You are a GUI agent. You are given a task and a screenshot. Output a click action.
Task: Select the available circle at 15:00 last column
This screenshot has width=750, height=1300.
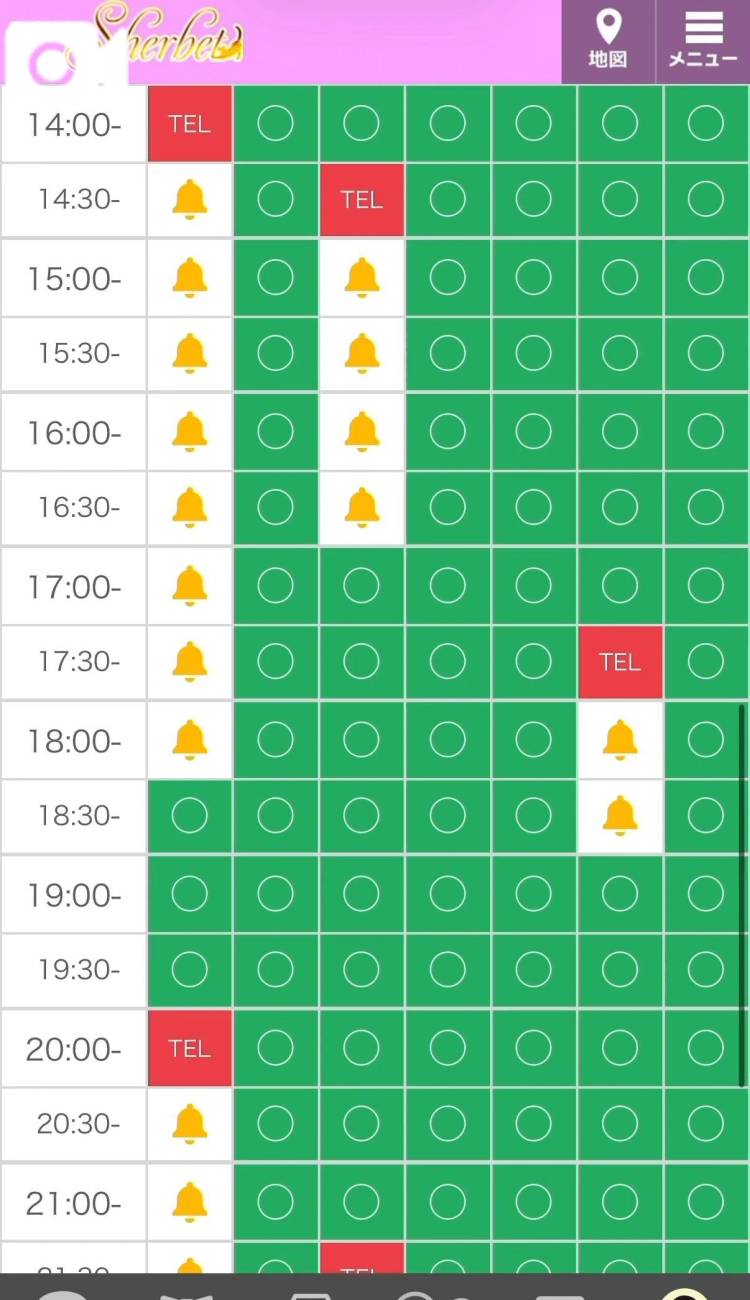706,278
